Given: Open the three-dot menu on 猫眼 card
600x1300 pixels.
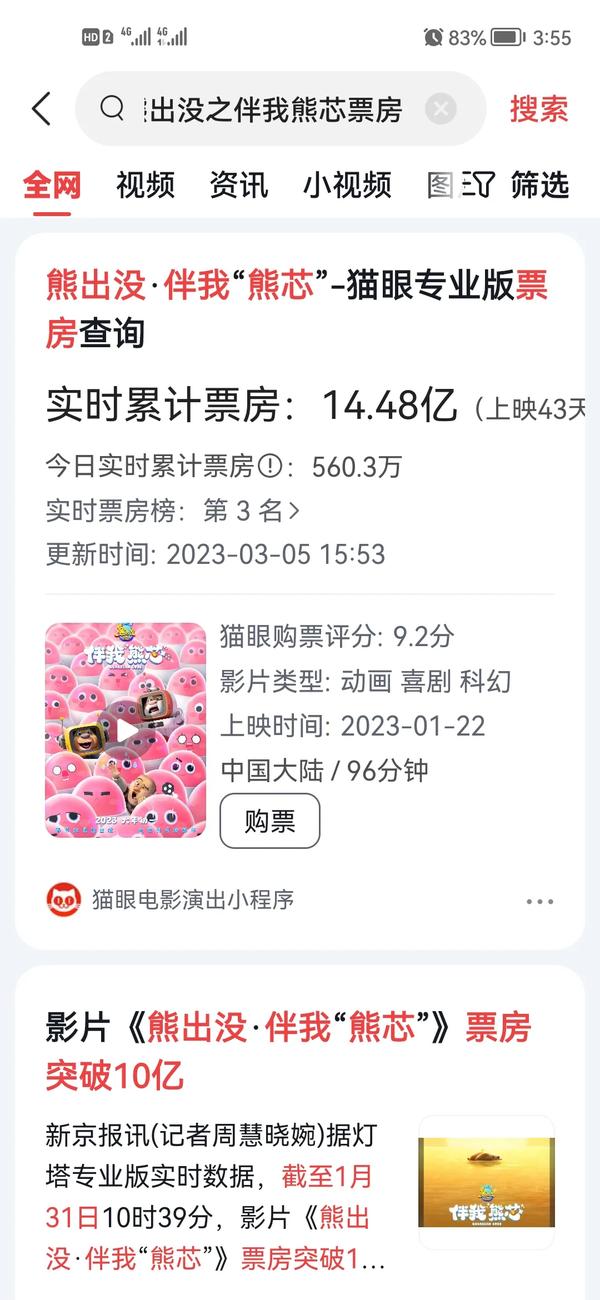Looking at the screenshot, I should (539, 901).
